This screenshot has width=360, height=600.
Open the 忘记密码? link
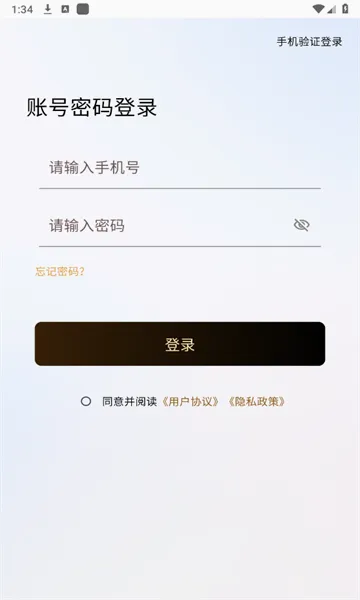[60, 271]
